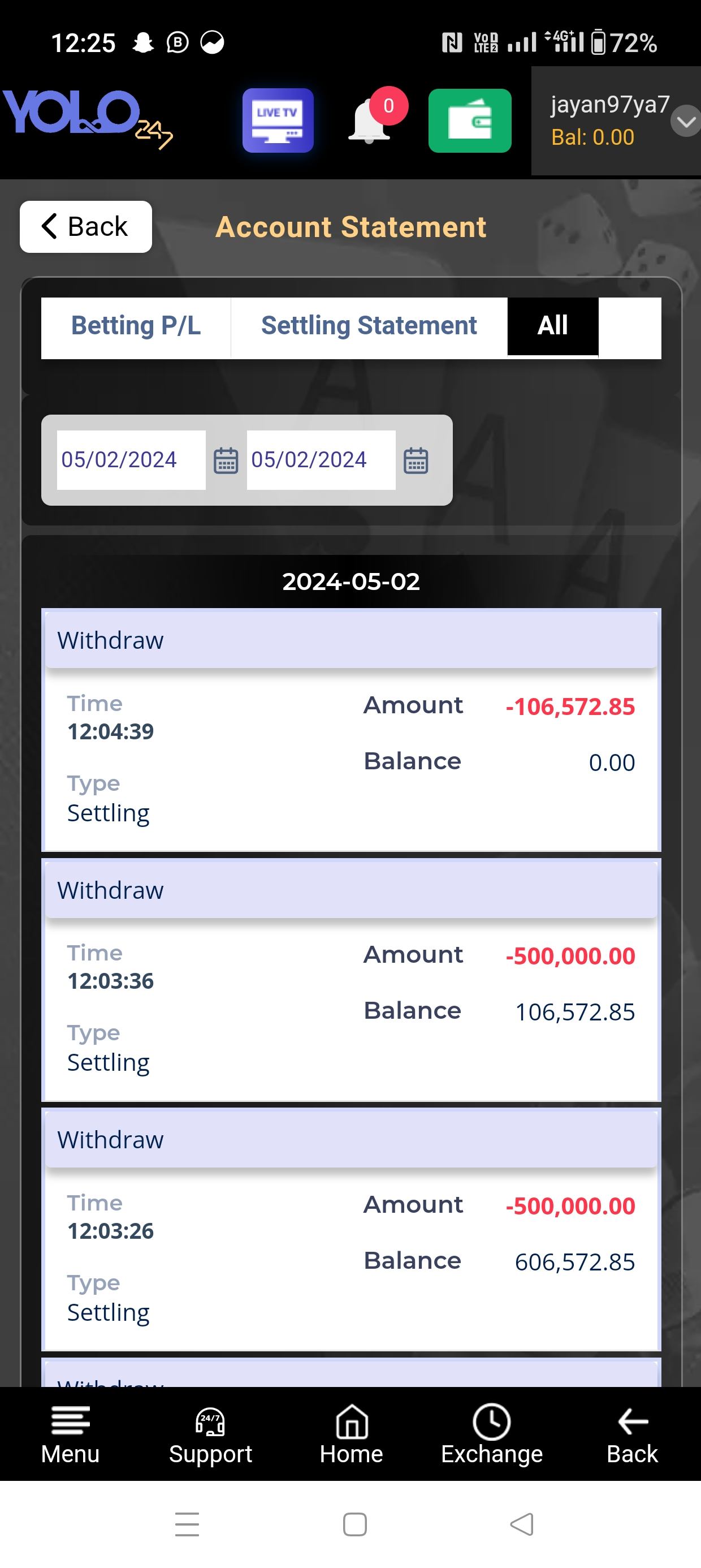
Task: Select the All tab
Action: click(552, 326)
